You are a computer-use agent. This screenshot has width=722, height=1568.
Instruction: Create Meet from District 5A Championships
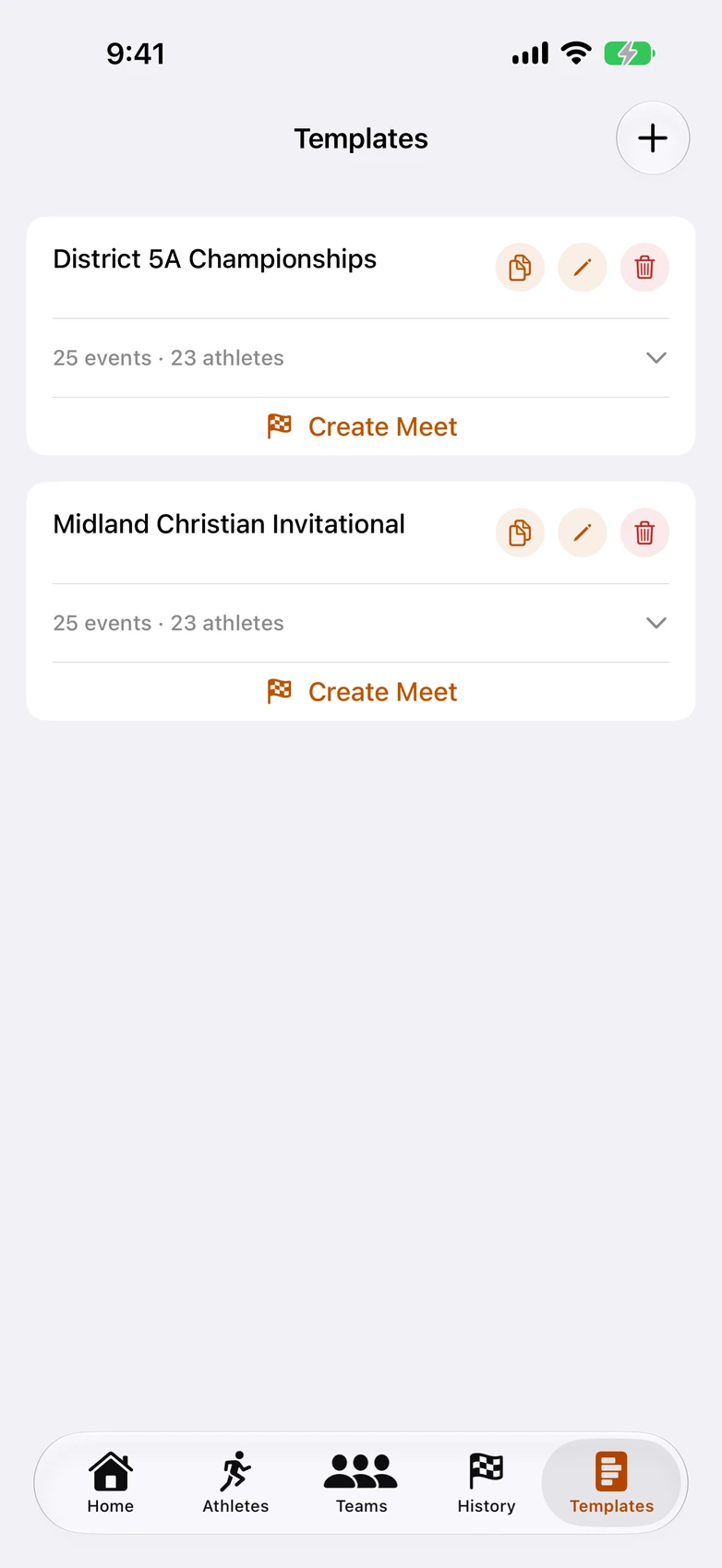[361, 426]
